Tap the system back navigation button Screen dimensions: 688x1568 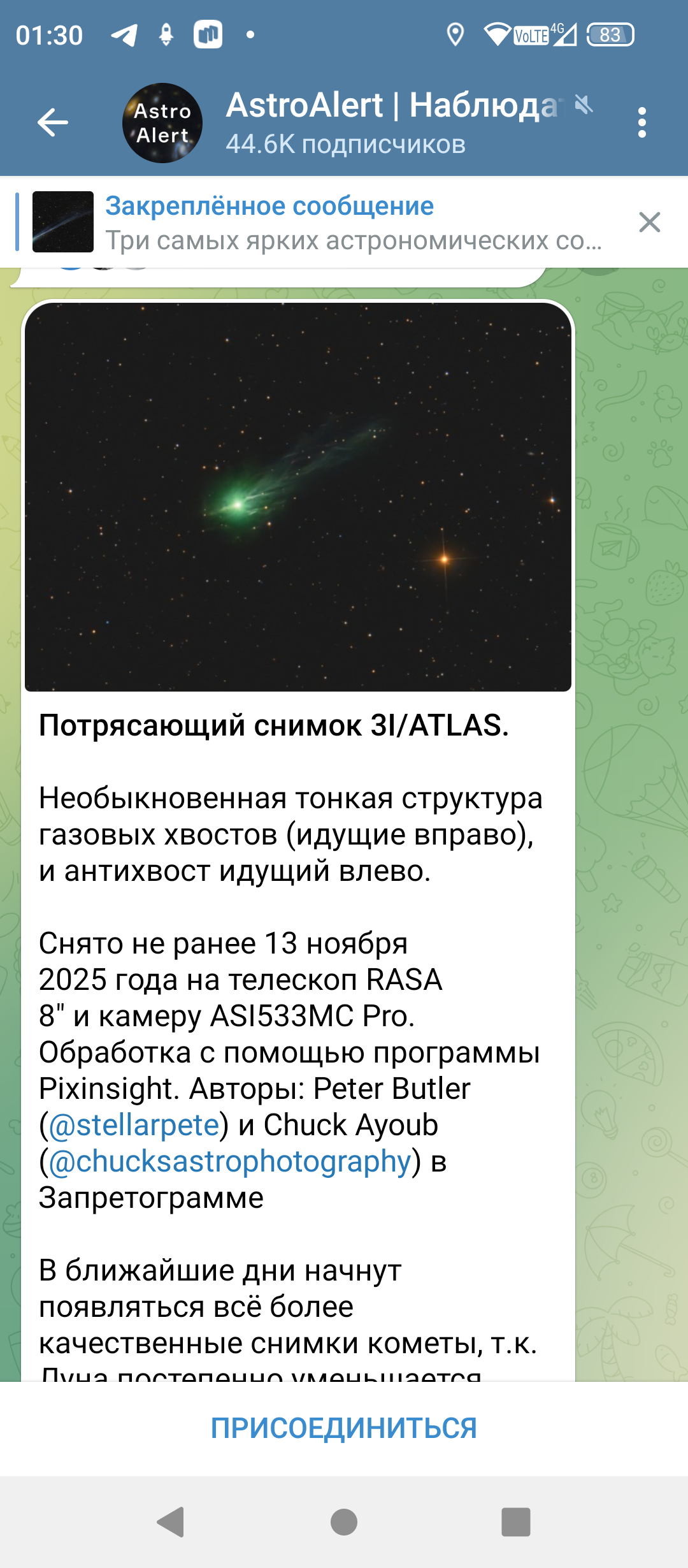pyautogui.click(x=171, y=1522)
